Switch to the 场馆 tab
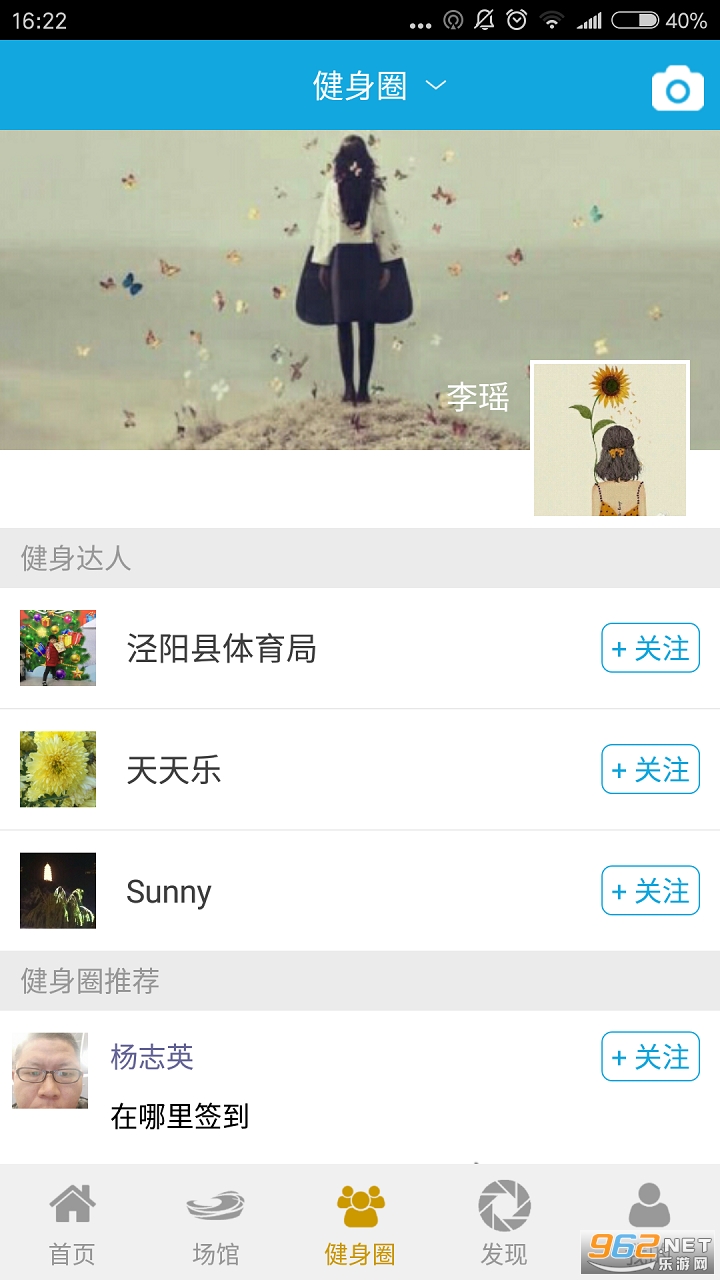Image resolution: width=720 pixels, height=1280 pixels. [216, 1224]
